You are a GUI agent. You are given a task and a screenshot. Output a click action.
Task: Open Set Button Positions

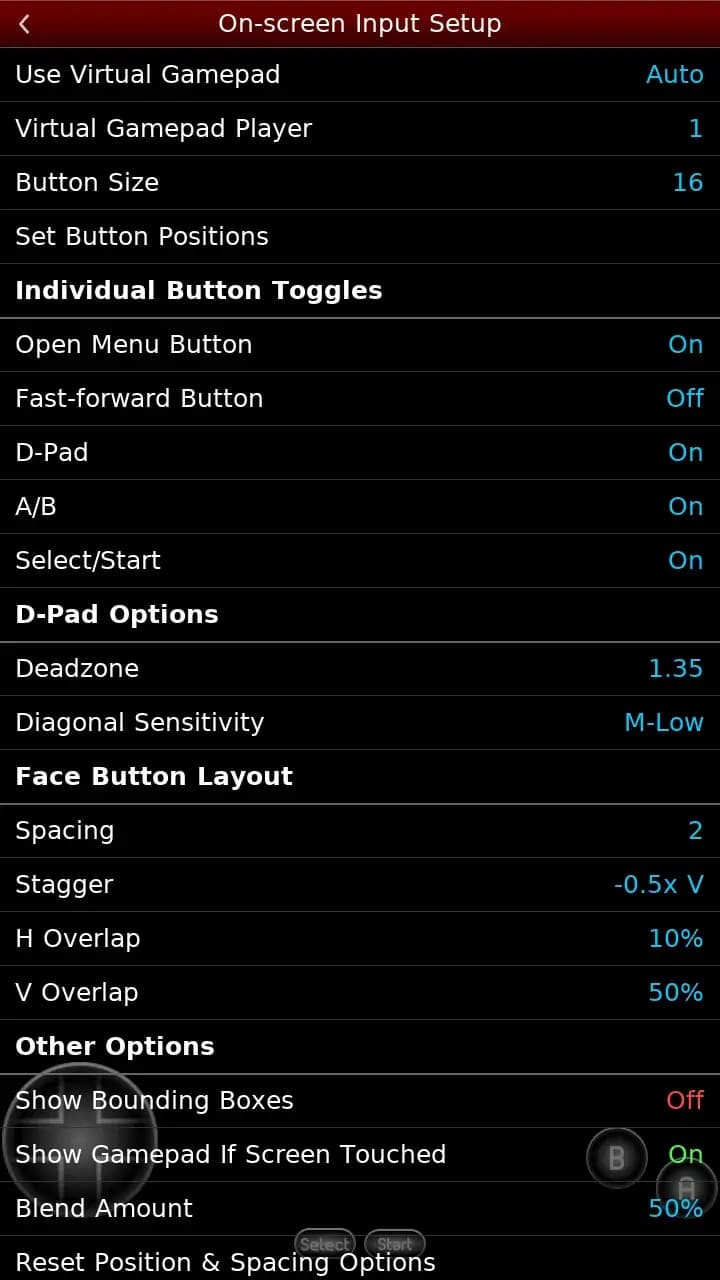click(x=360, y=237)
